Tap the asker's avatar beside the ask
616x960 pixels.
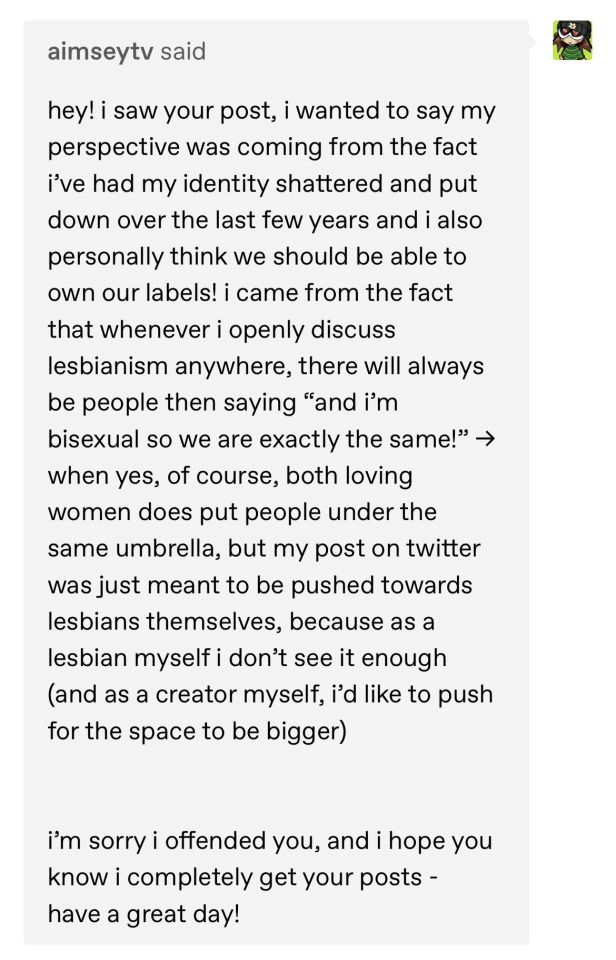tap(573, 41)
